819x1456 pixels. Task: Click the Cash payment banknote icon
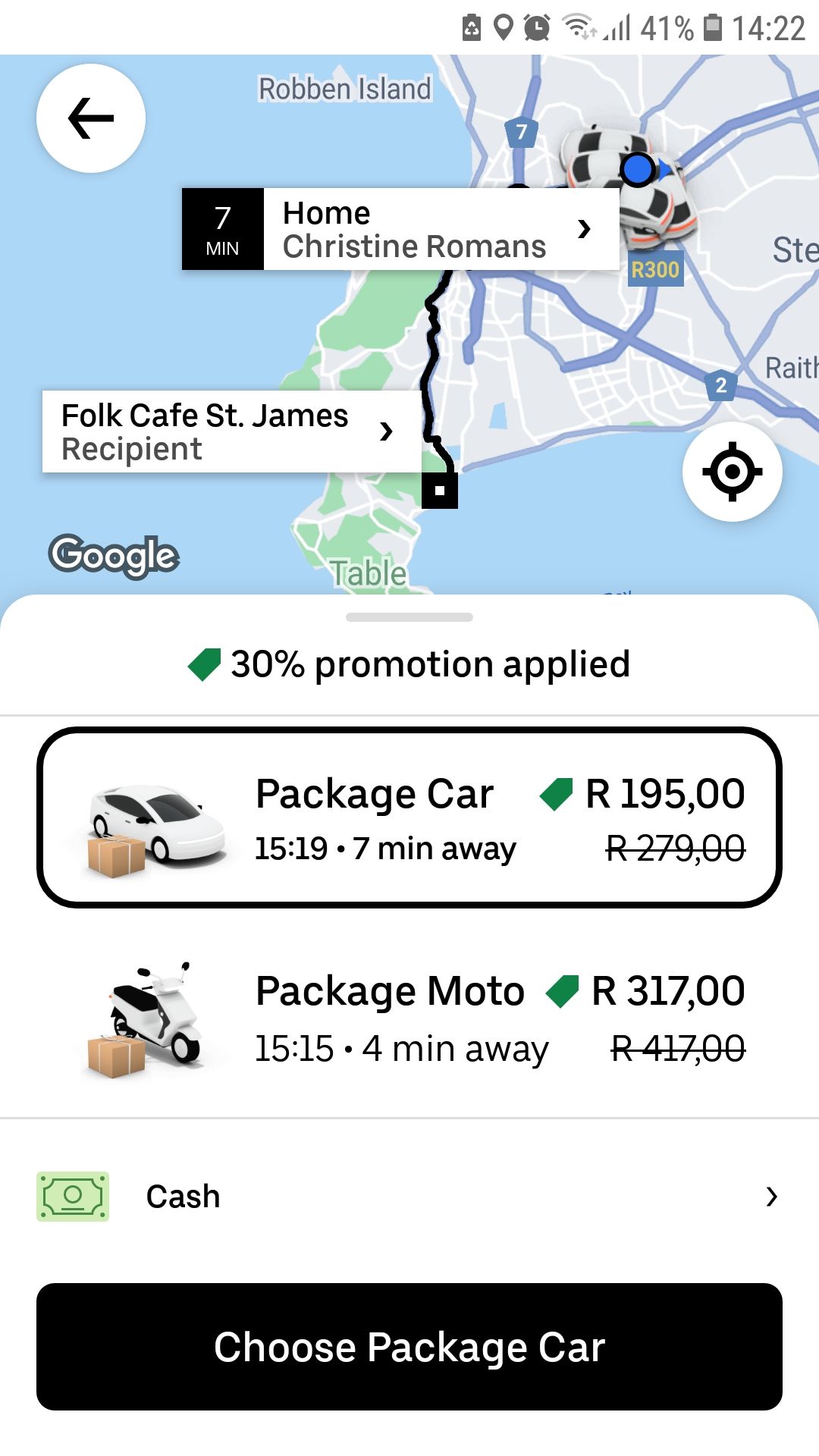pyautogui.click(x=73, y=1196)
